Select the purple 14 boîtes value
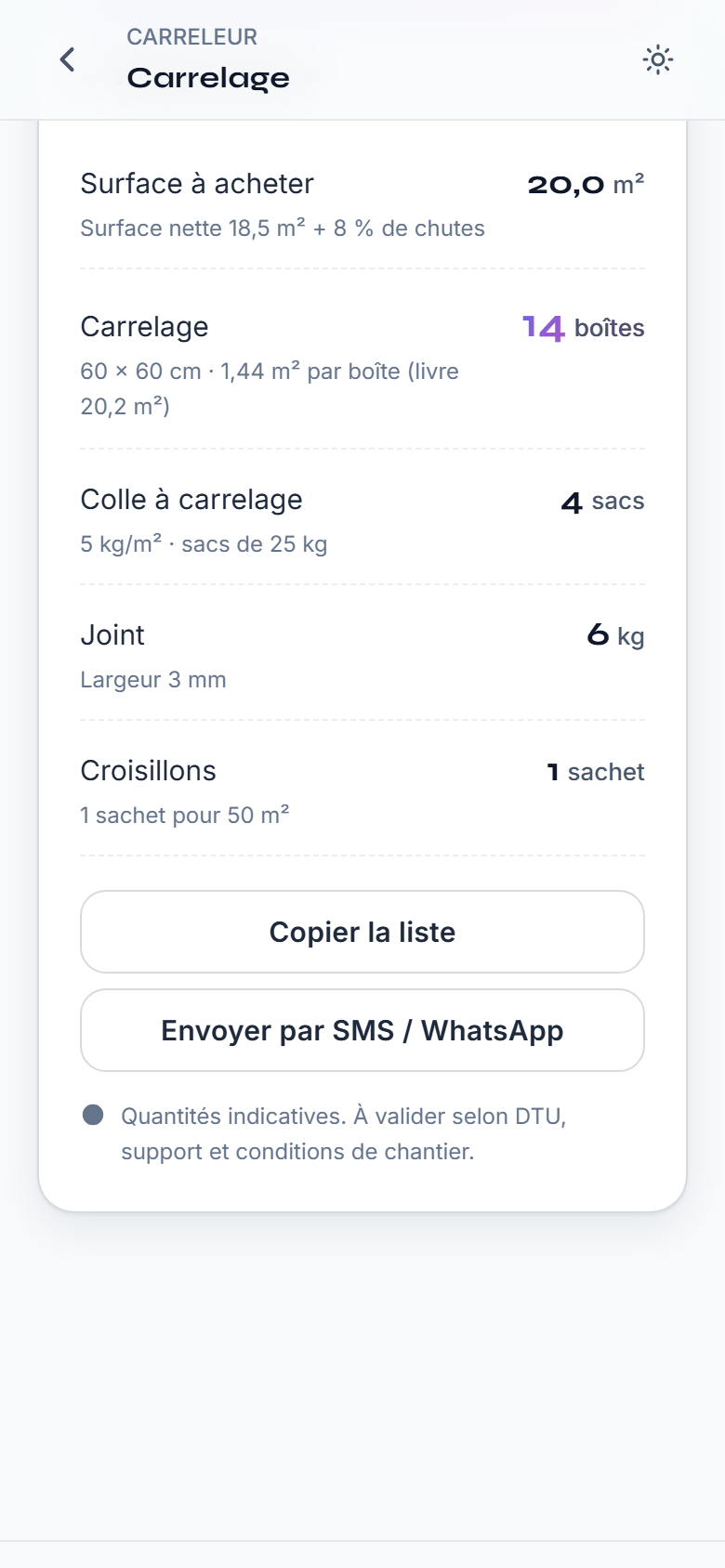The width and height of the screenshot is (725, 1568). point(583,327)
